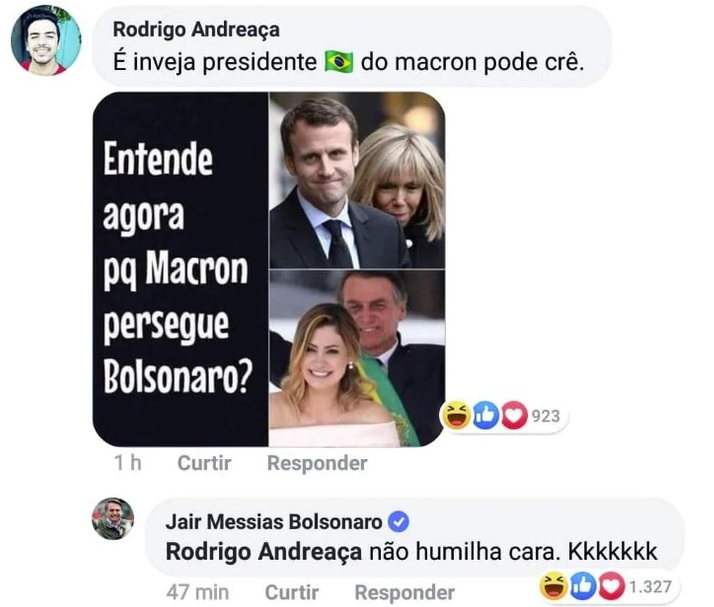Tap Responder under Rodrigo Andreaça's comment
This screenshot has height=607, width=714.
click(317, 463)
